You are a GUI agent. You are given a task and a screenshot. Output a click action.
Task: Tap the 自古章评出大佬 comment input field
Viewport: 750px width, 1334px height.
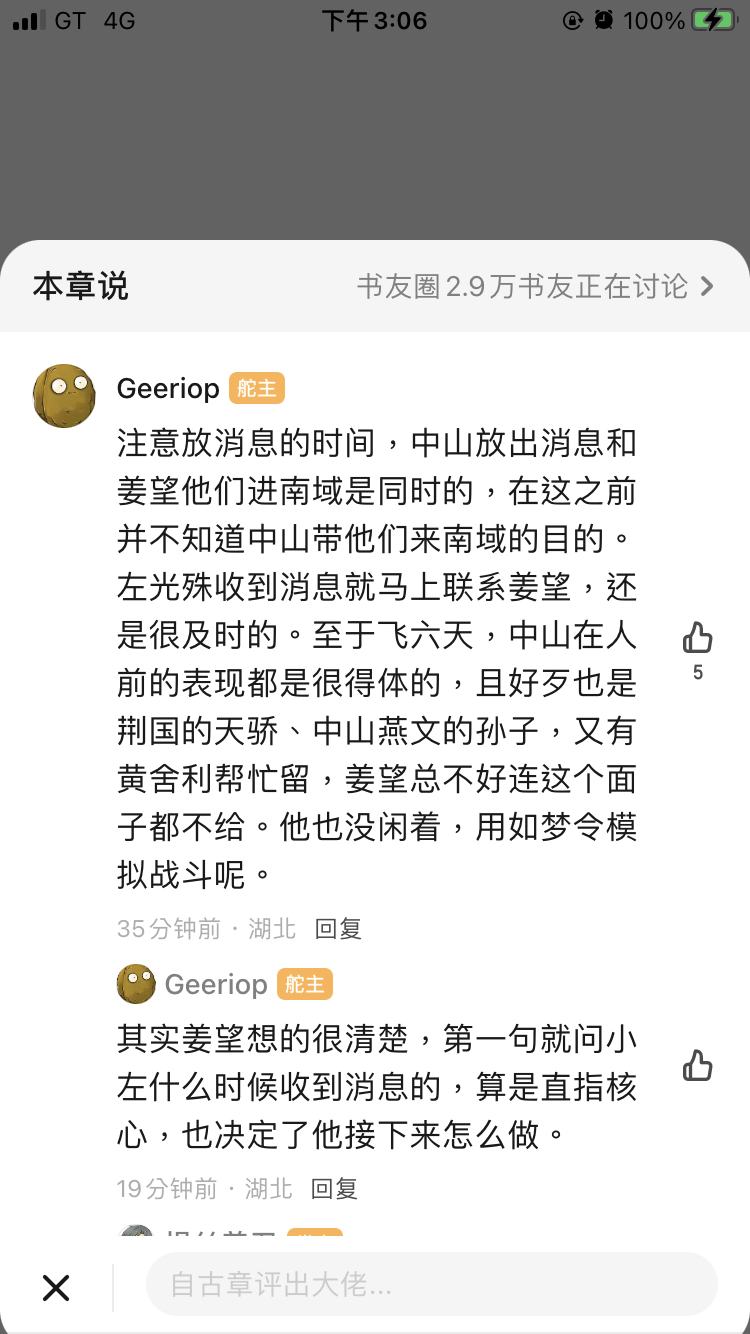tap(431, 1284)
